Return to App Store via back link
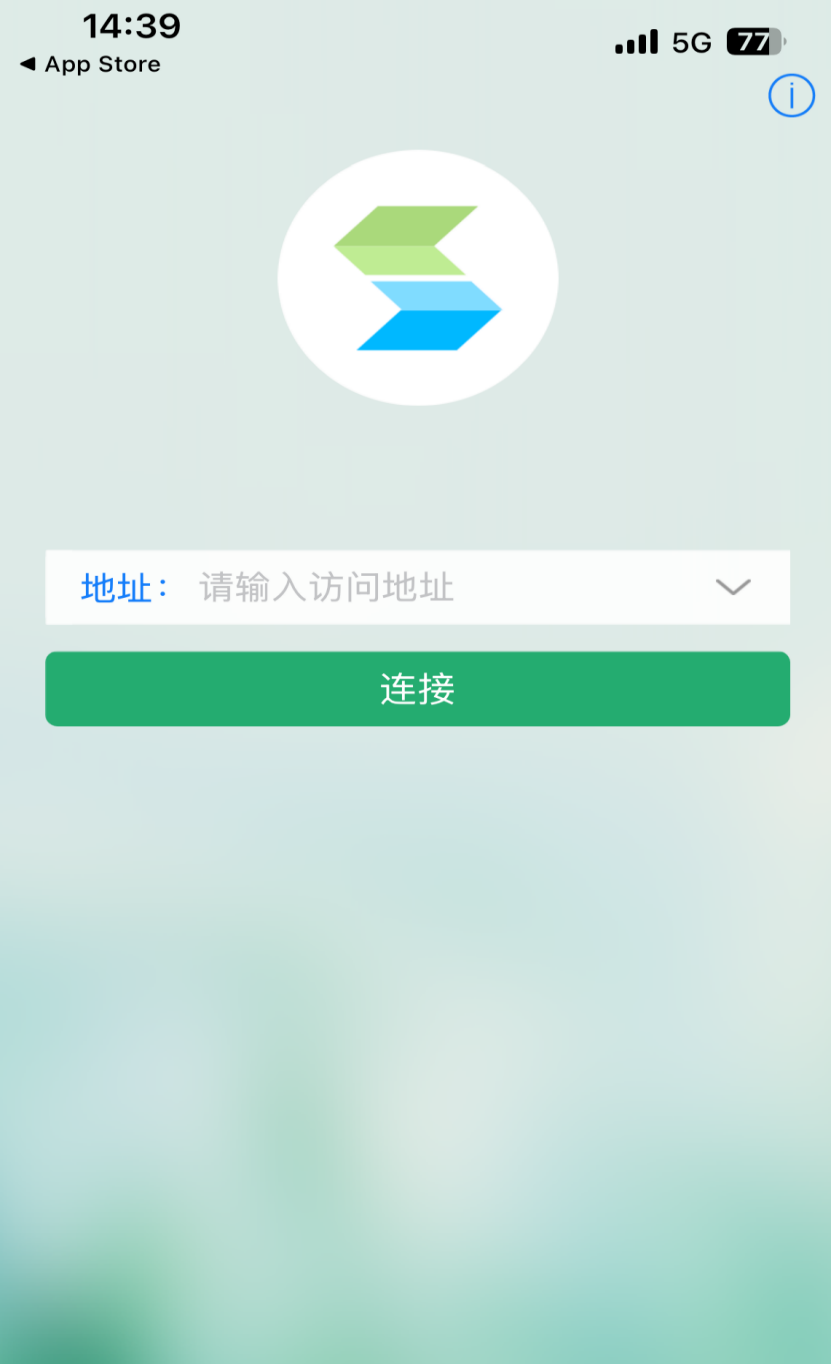The image size is (831, 1365). tap(90, 65)
